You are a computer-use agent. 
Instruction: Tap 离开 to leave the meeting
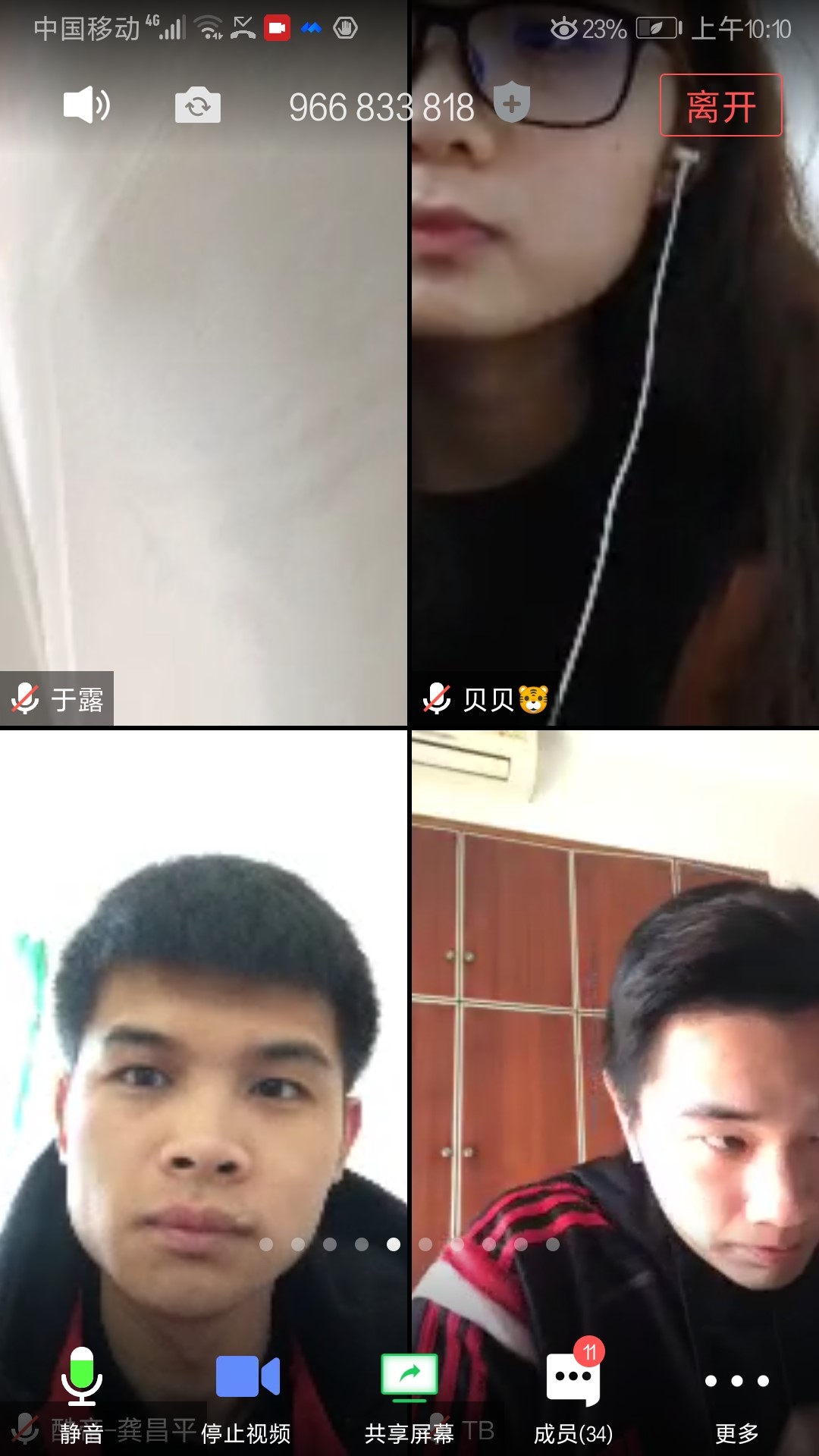(720, 105)
